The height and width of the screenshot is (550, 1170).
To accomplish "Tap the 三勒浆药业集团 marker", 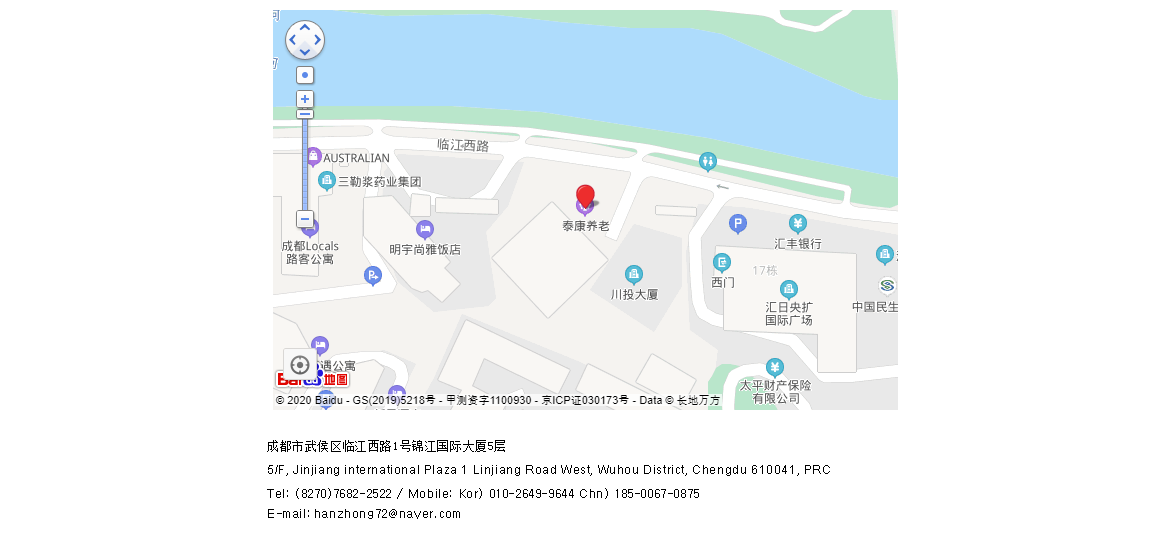I will click(x=326, y=181).
